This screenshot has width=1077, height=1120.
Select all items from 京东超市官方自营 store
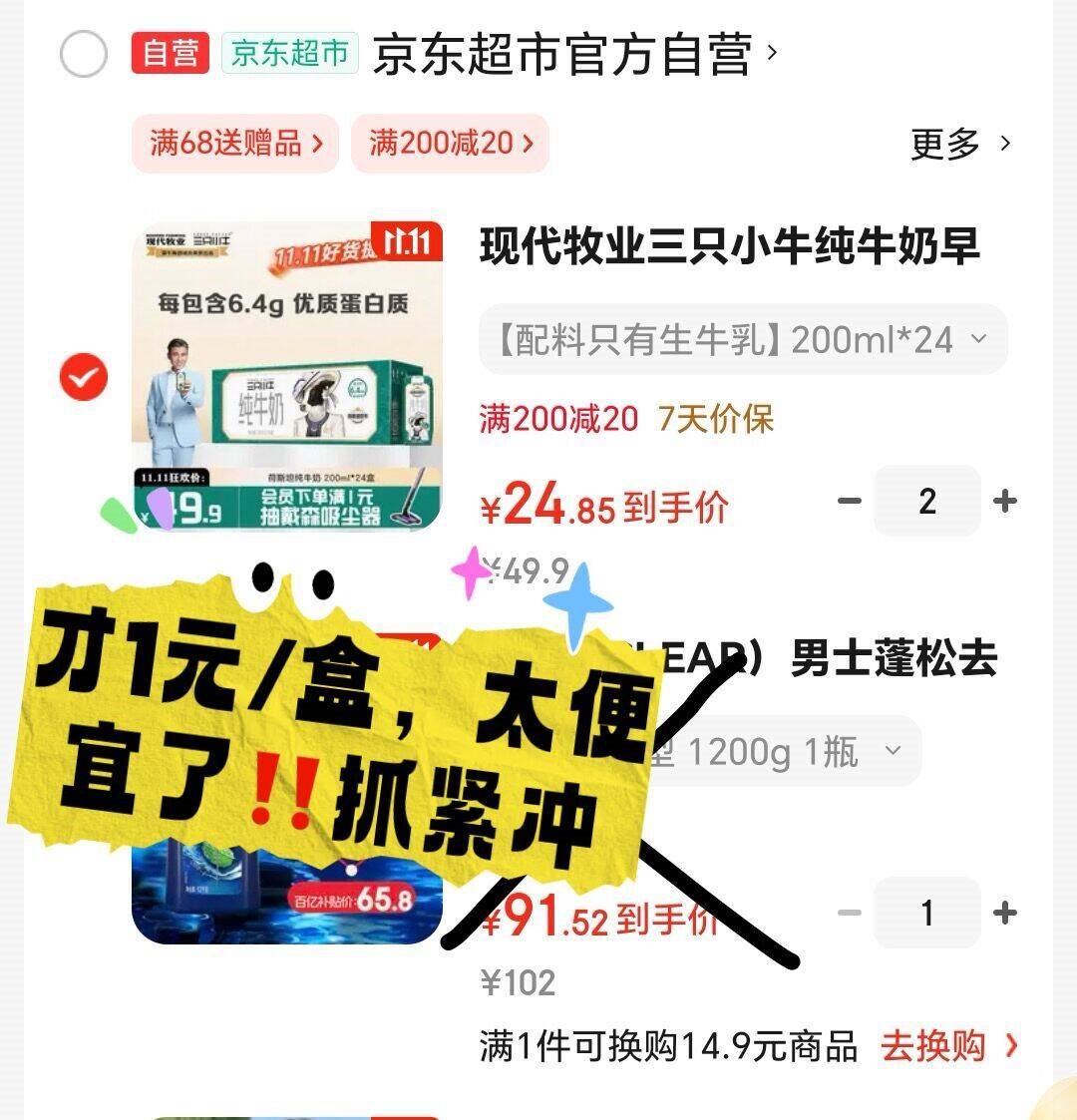pos(84,54)
